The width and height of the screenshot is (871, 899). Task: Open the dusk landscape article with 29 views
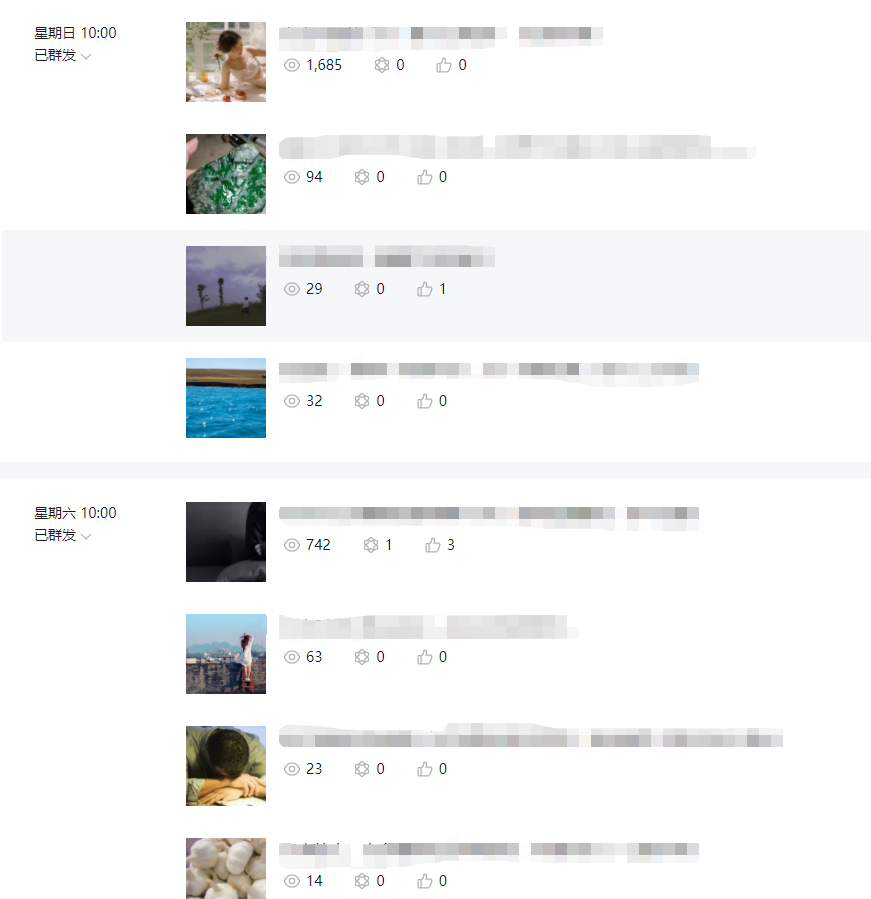pos(386,257)
